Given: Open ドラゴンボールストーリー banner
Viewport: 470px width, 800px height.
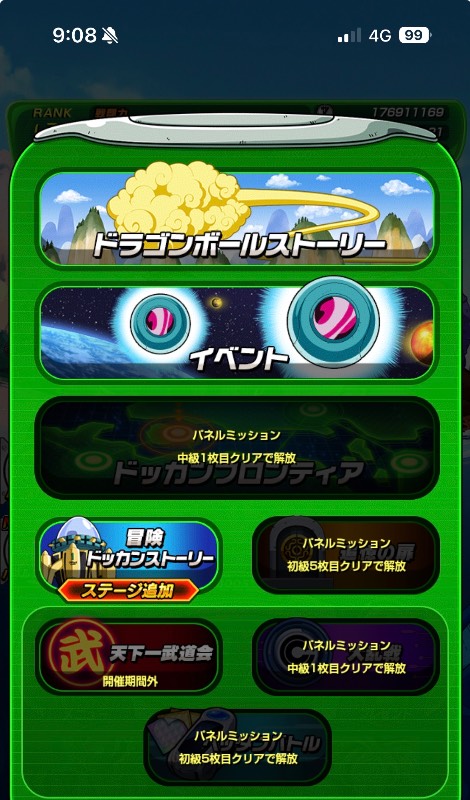Looking at the screenshot, I should point(237,218).
